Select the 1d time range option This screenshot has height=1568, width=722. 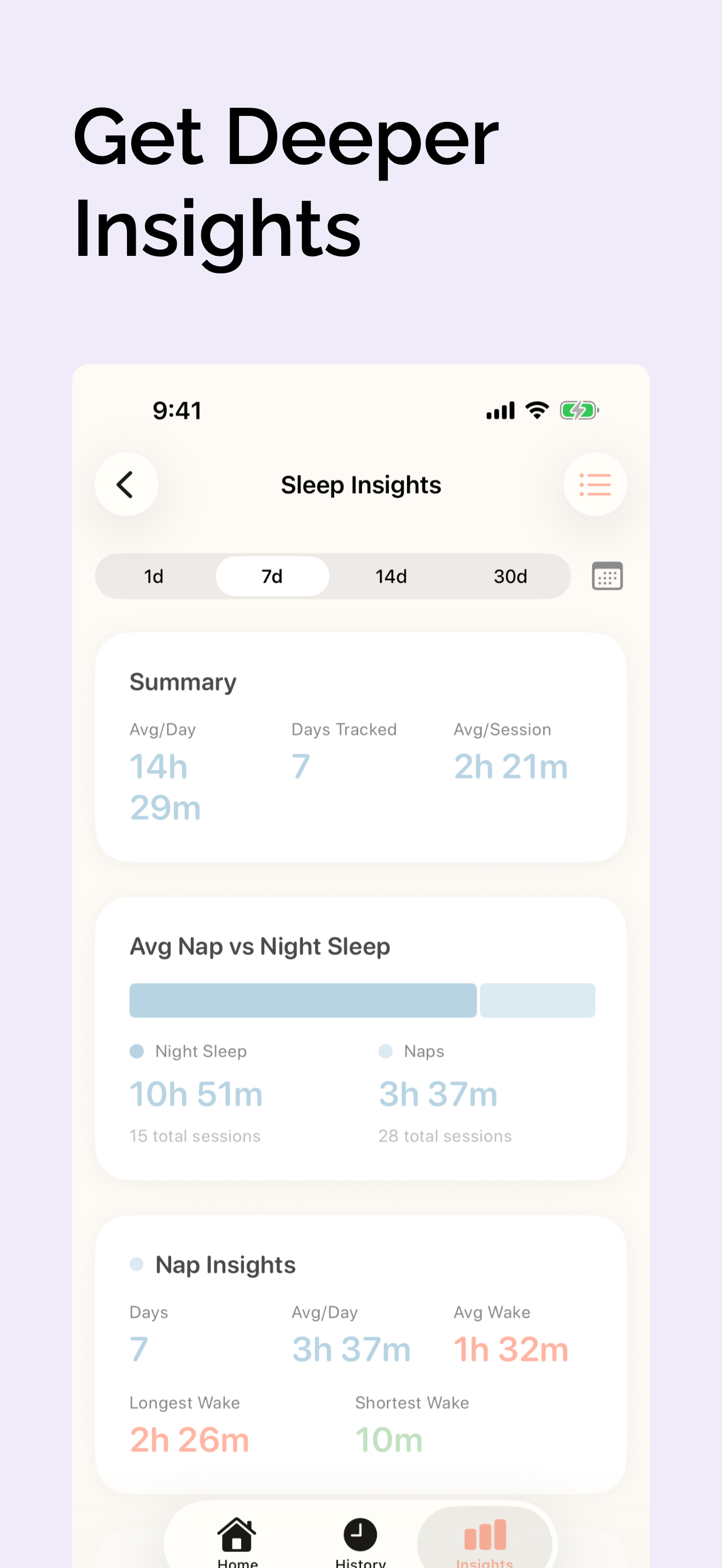pos(154,576)
